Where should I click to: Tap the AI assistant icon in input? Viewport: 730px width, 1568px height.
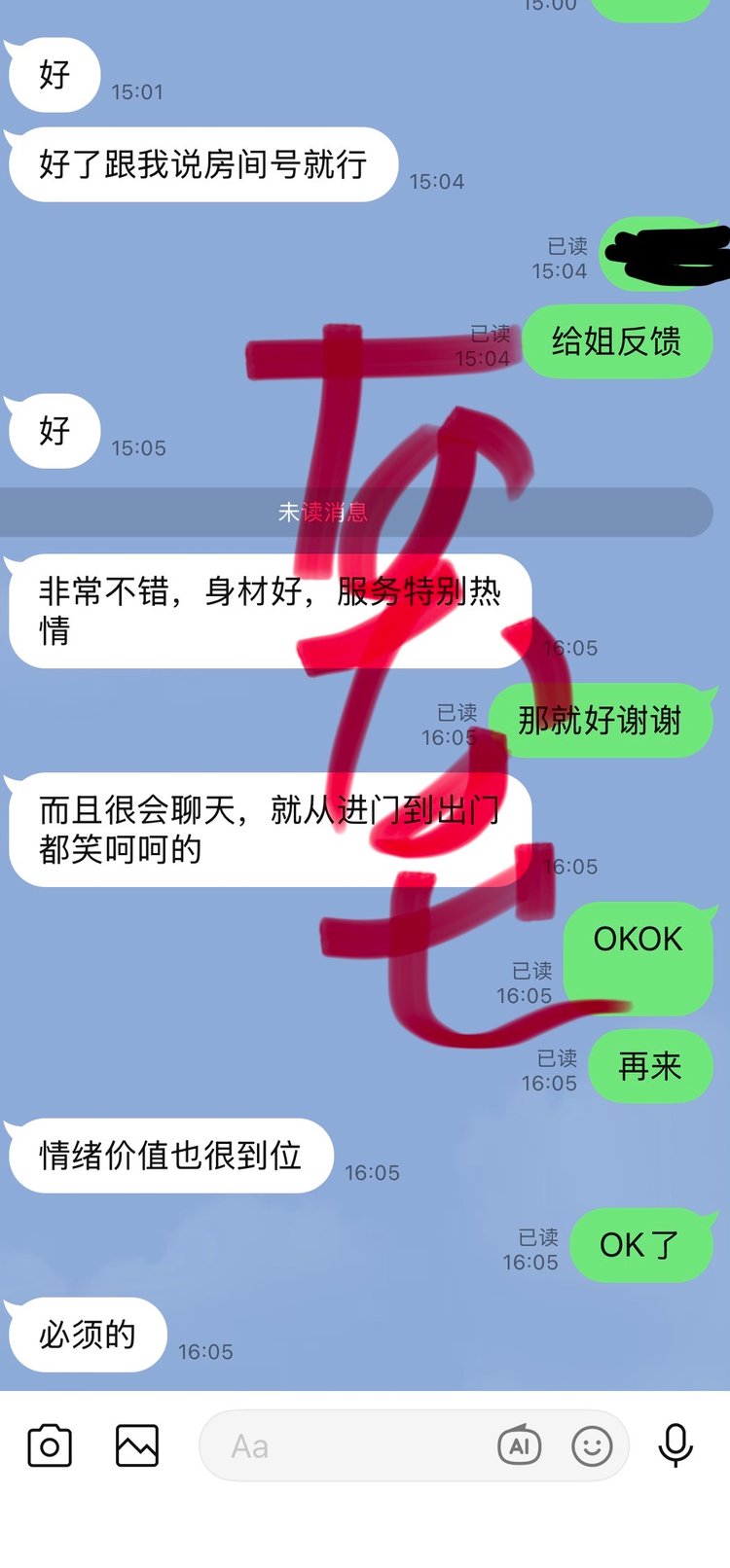(519, 1446)
